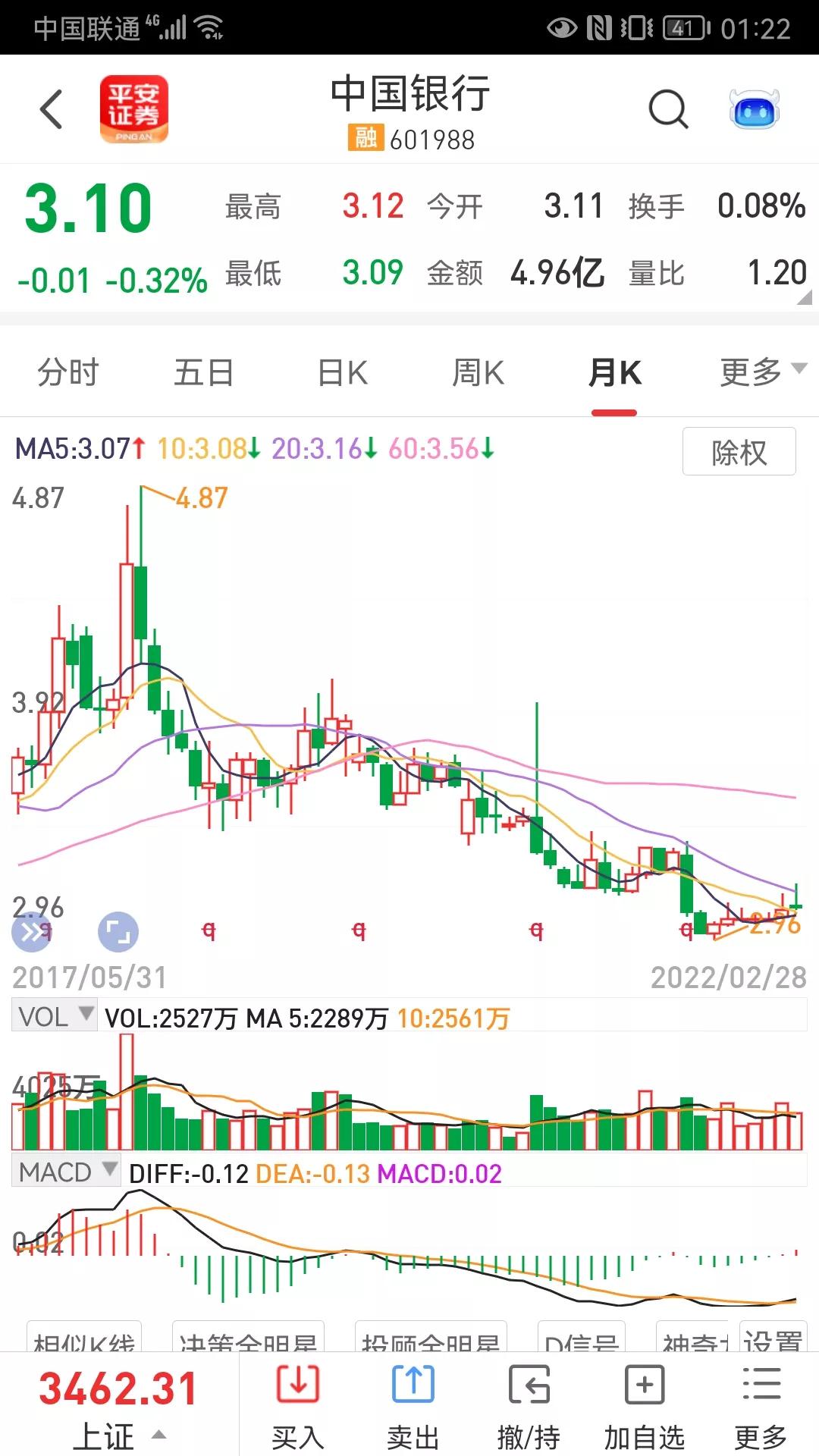Open the stock search magnifier

(668, 110)
